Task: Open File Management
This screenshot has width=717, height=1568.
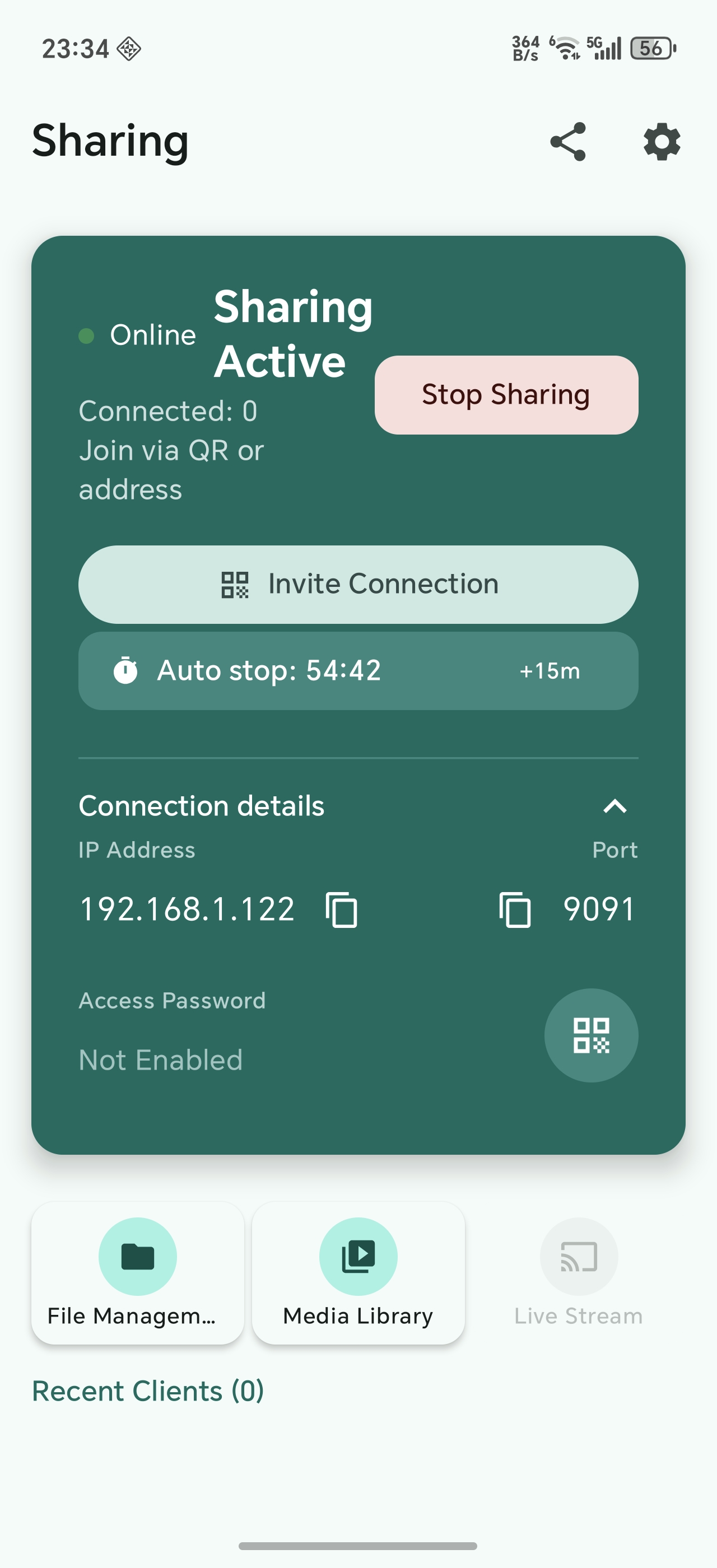Action: 138,1273
